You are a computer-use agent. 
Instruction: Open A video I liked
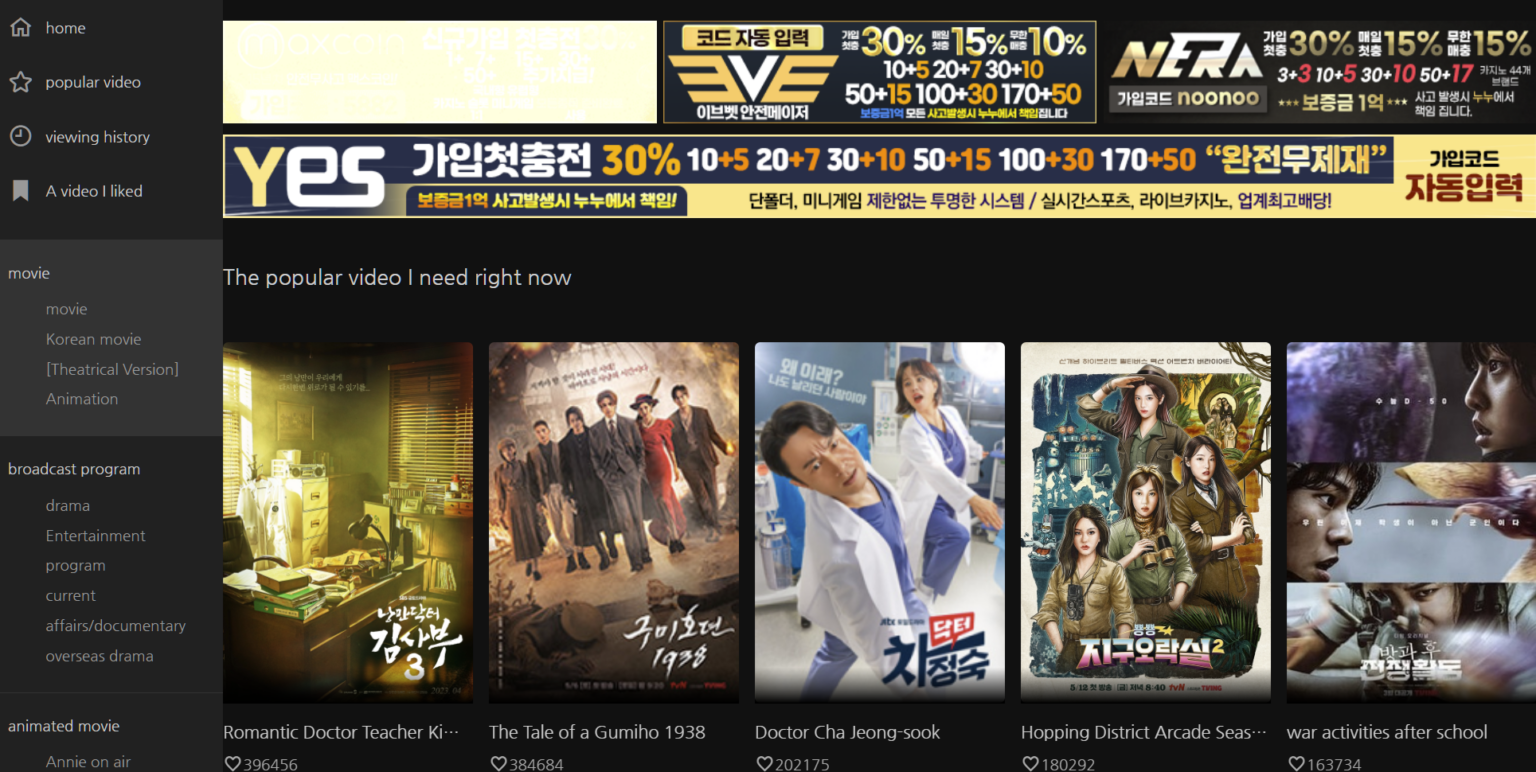coord(93,191)
